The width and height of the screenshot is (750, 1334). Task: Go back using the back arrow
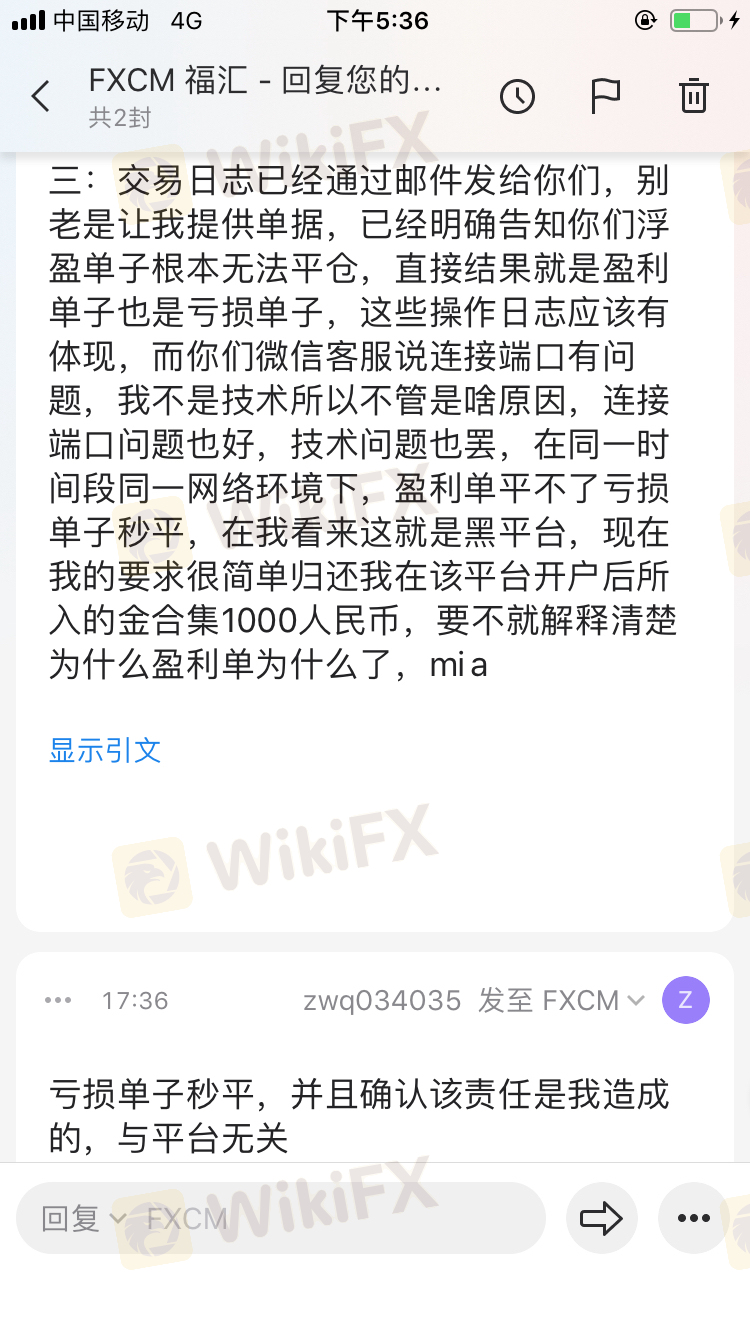click(40, 97)
